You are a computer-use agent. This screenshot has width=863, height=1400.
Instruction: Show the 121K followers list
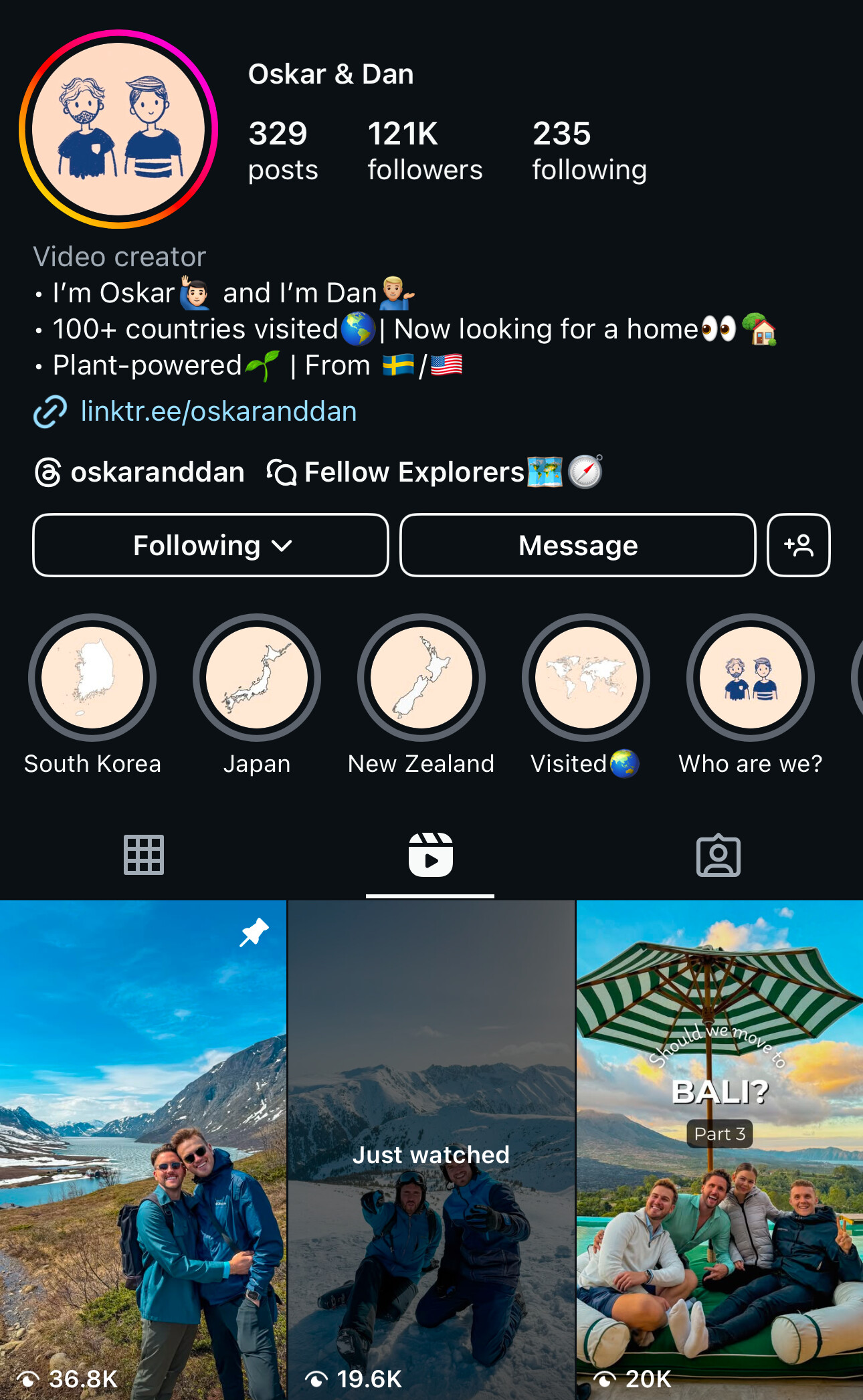424,151
